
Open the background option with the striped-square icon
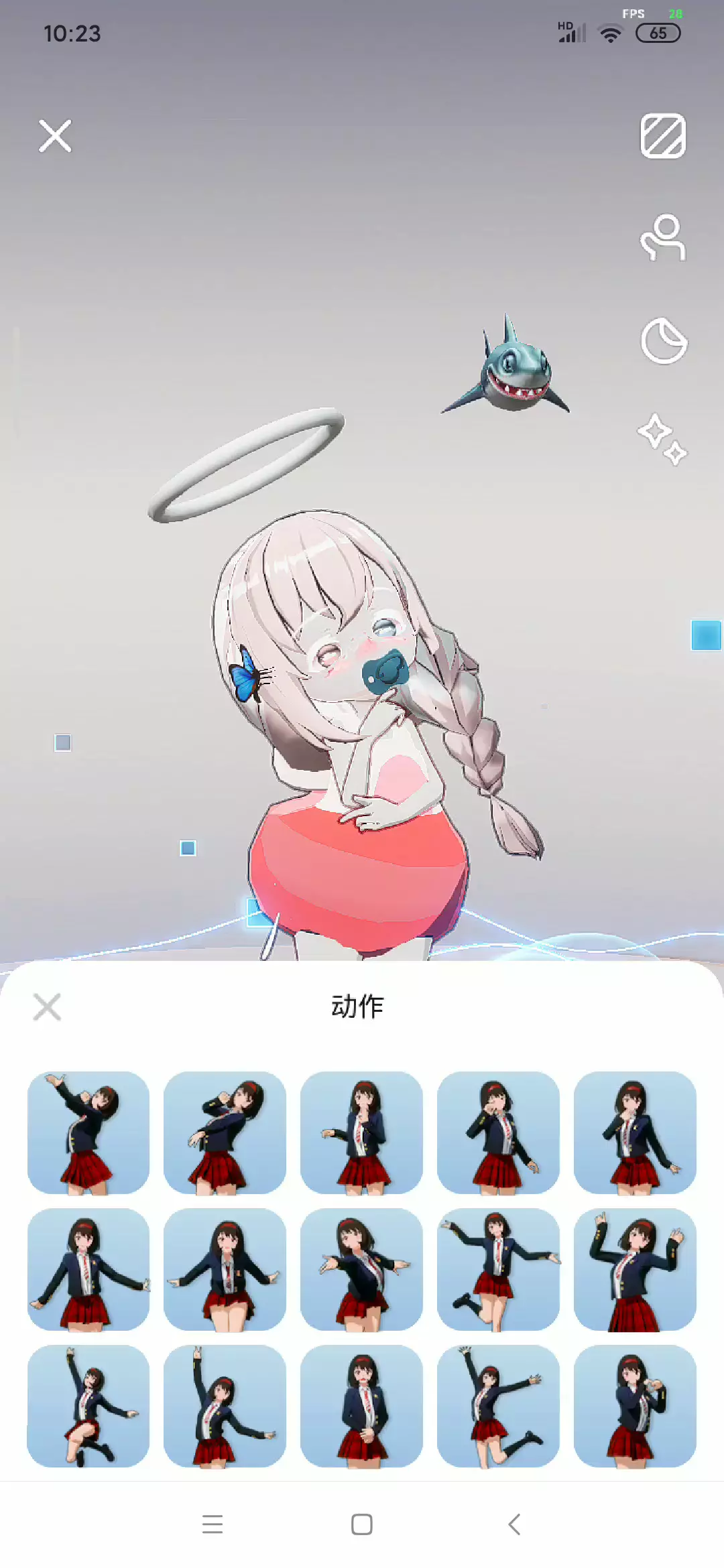(x=663, y=136)
